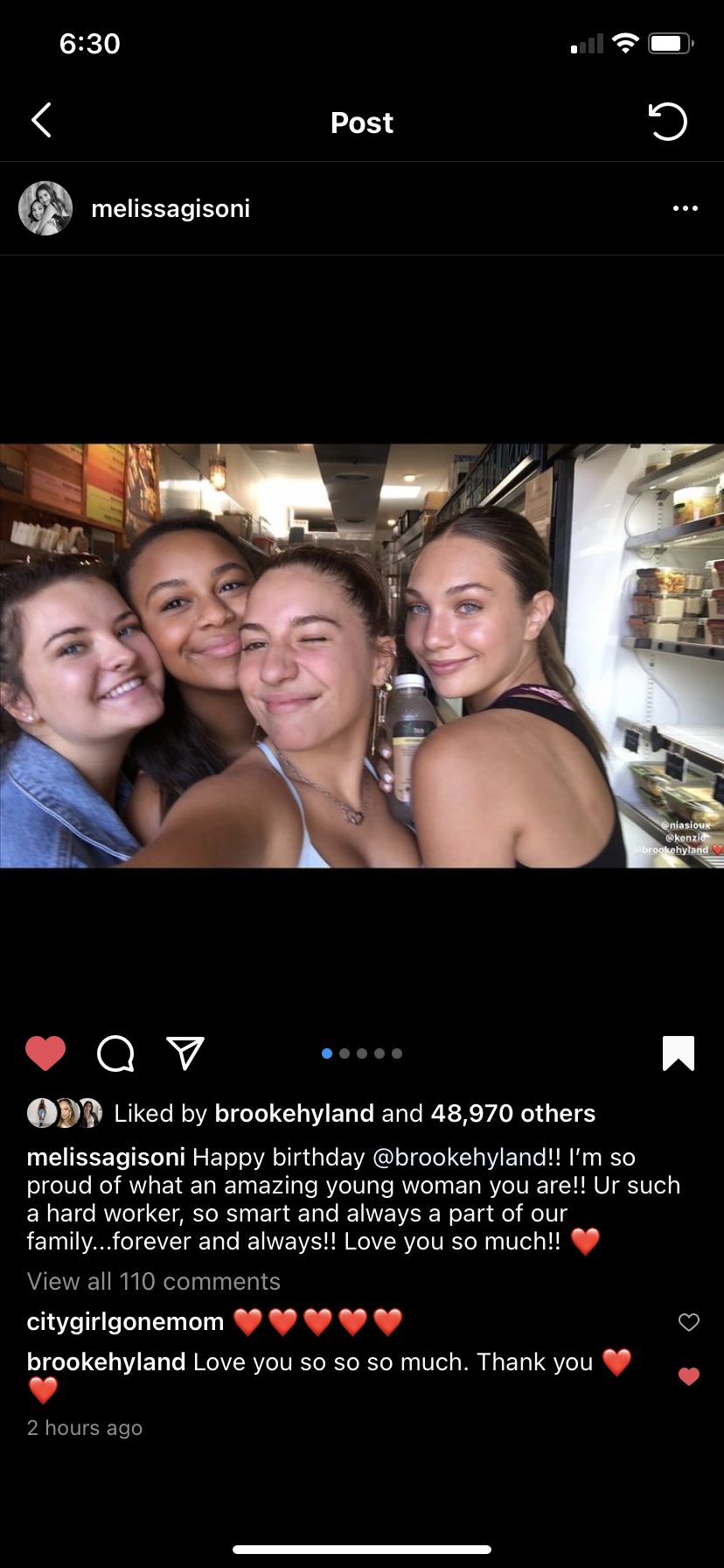Image resolution: width=724 pixels, height=1568 pixels.
Task: Unlike brookehyland's comment
Action: click(x=689, y=1376)
